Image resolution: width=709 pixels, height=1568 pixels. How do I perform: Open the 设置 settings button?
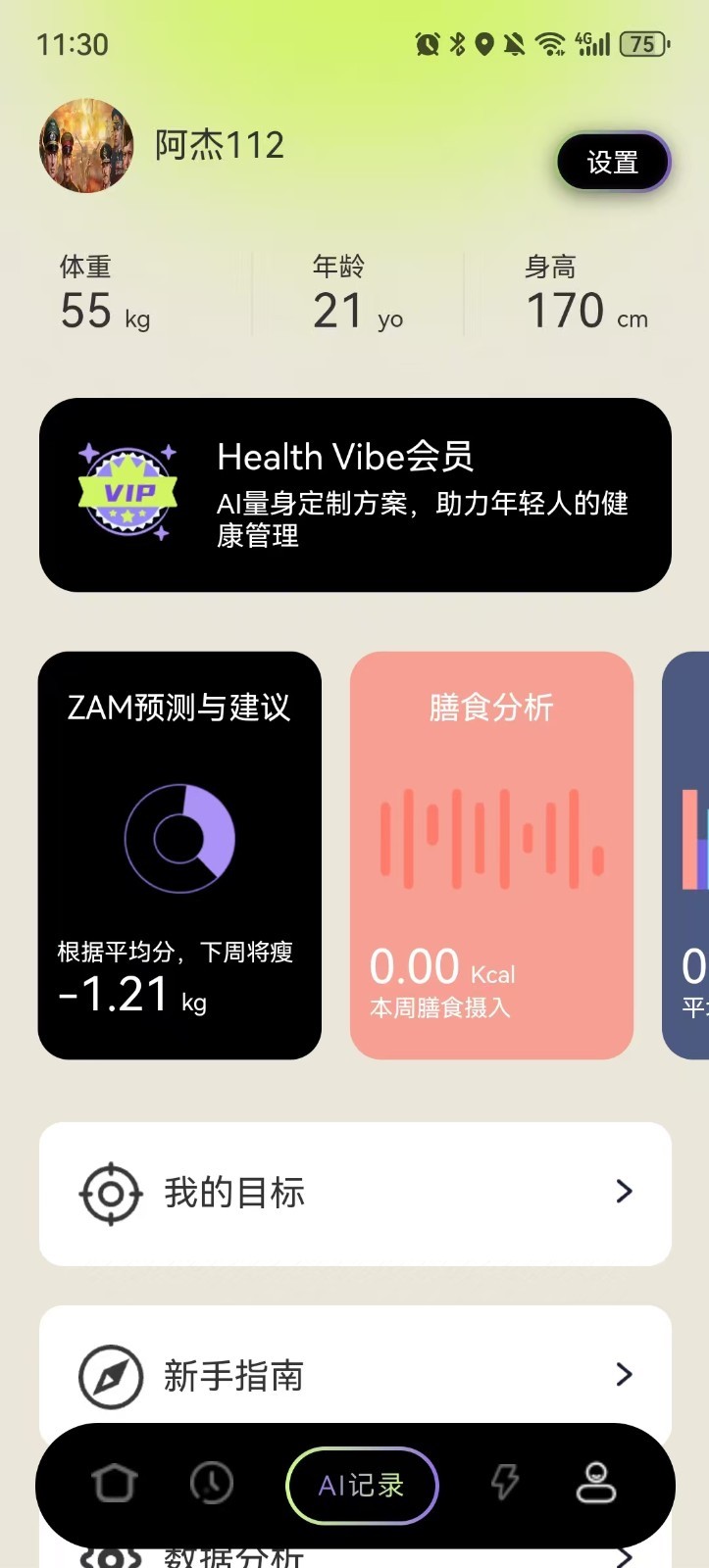pos(613,162)
